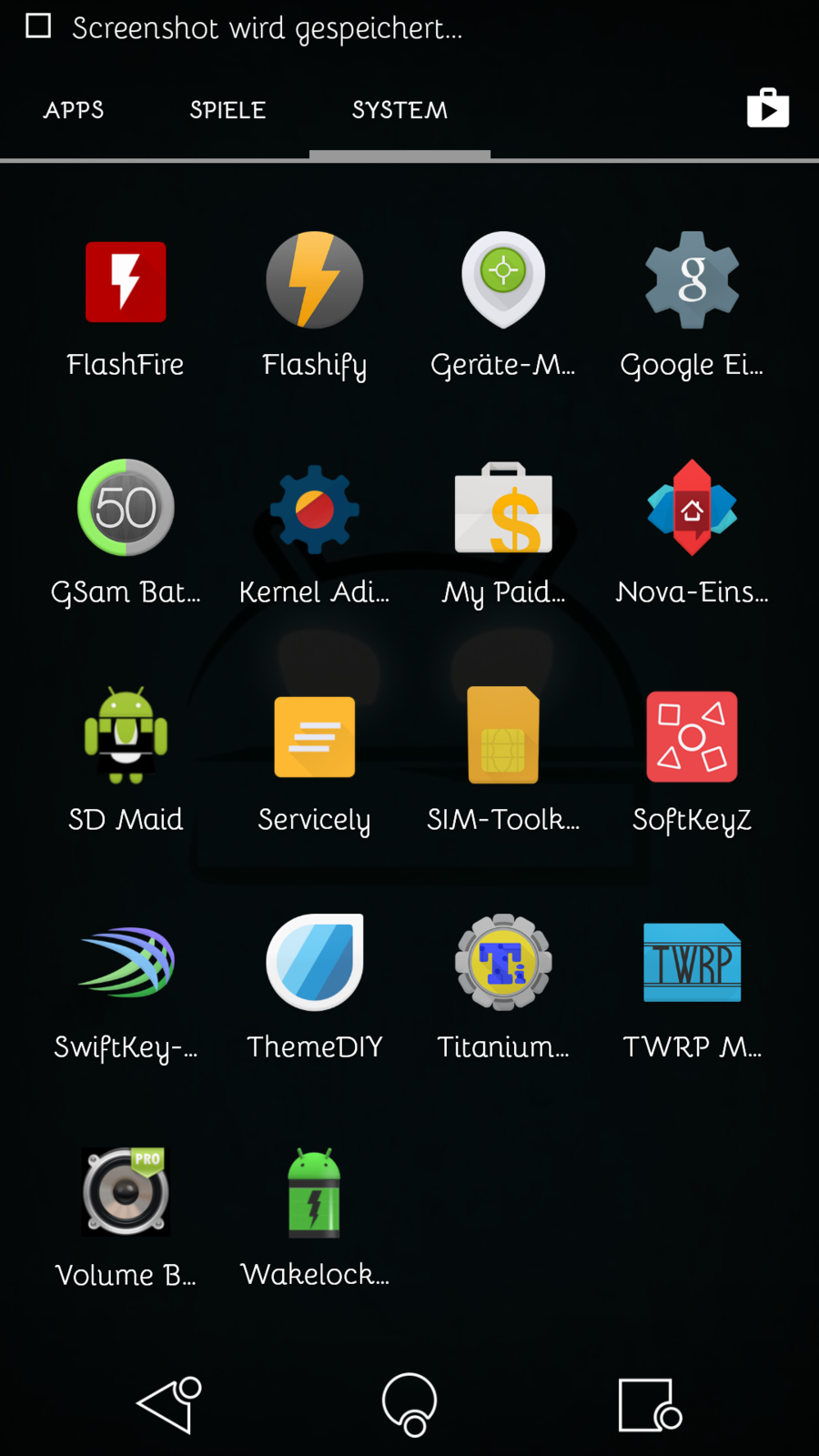The width and height of the screenshot is (819, 1456).
Task: Open Flashify
Action: pyautogui.click(x=314, y=280)
